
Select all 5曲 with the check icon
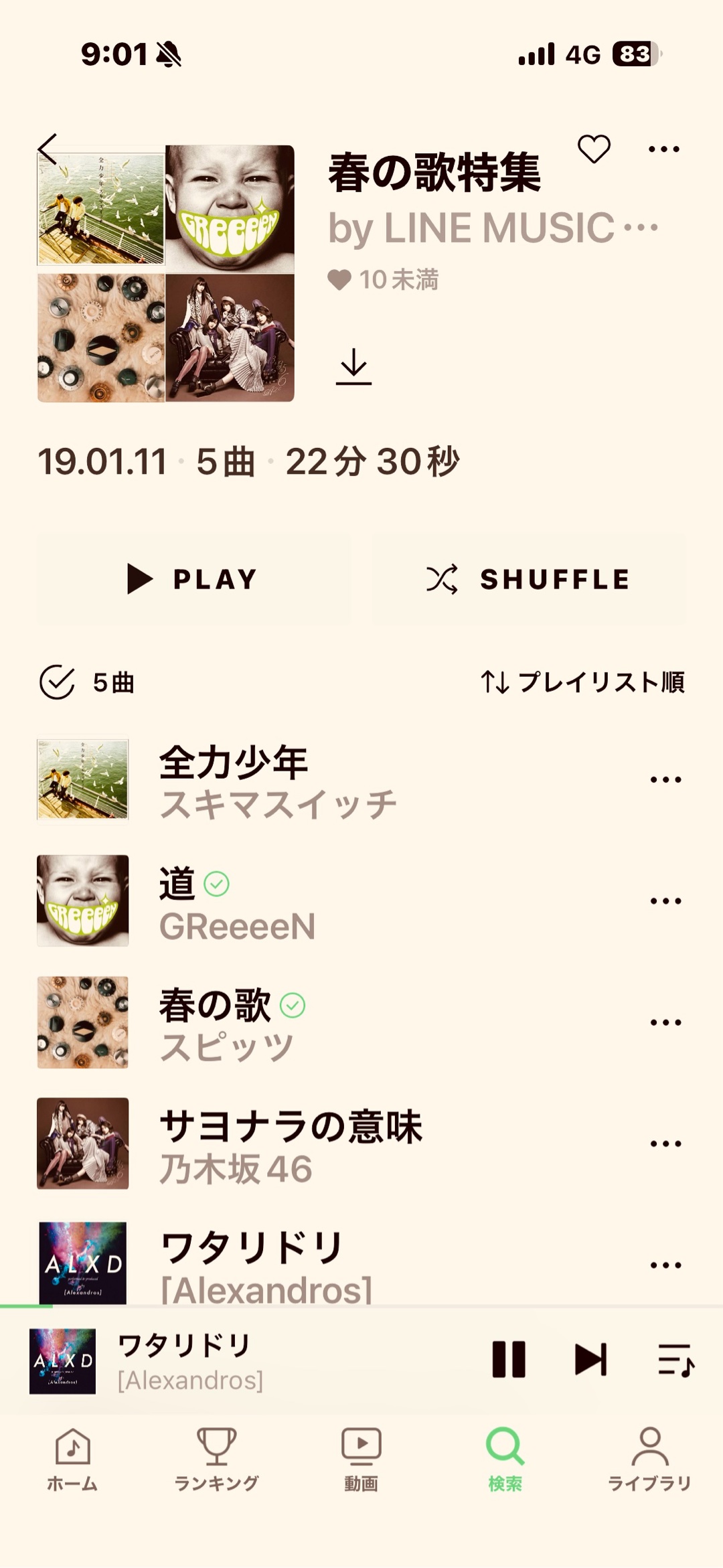coord(58,682)
